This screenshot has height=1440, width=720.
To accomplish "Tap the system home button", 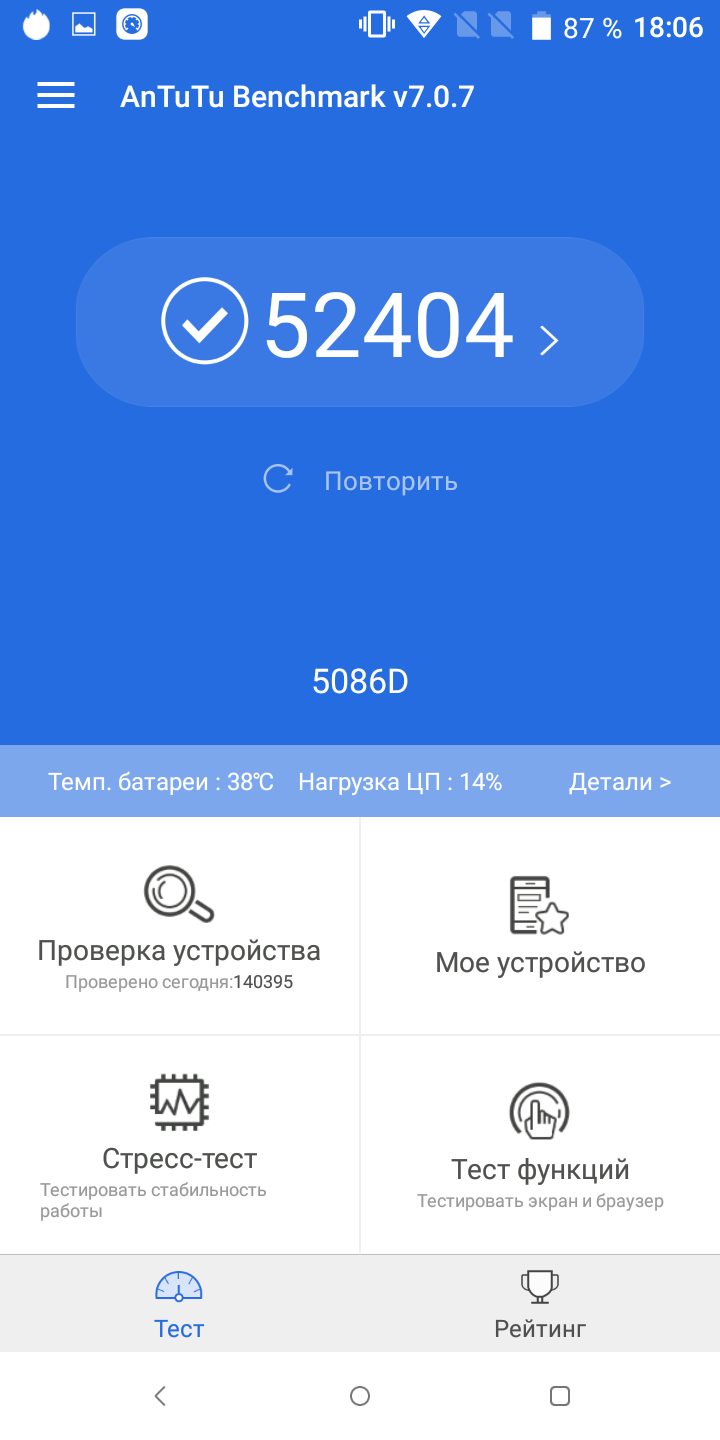I will point(360,1396).
